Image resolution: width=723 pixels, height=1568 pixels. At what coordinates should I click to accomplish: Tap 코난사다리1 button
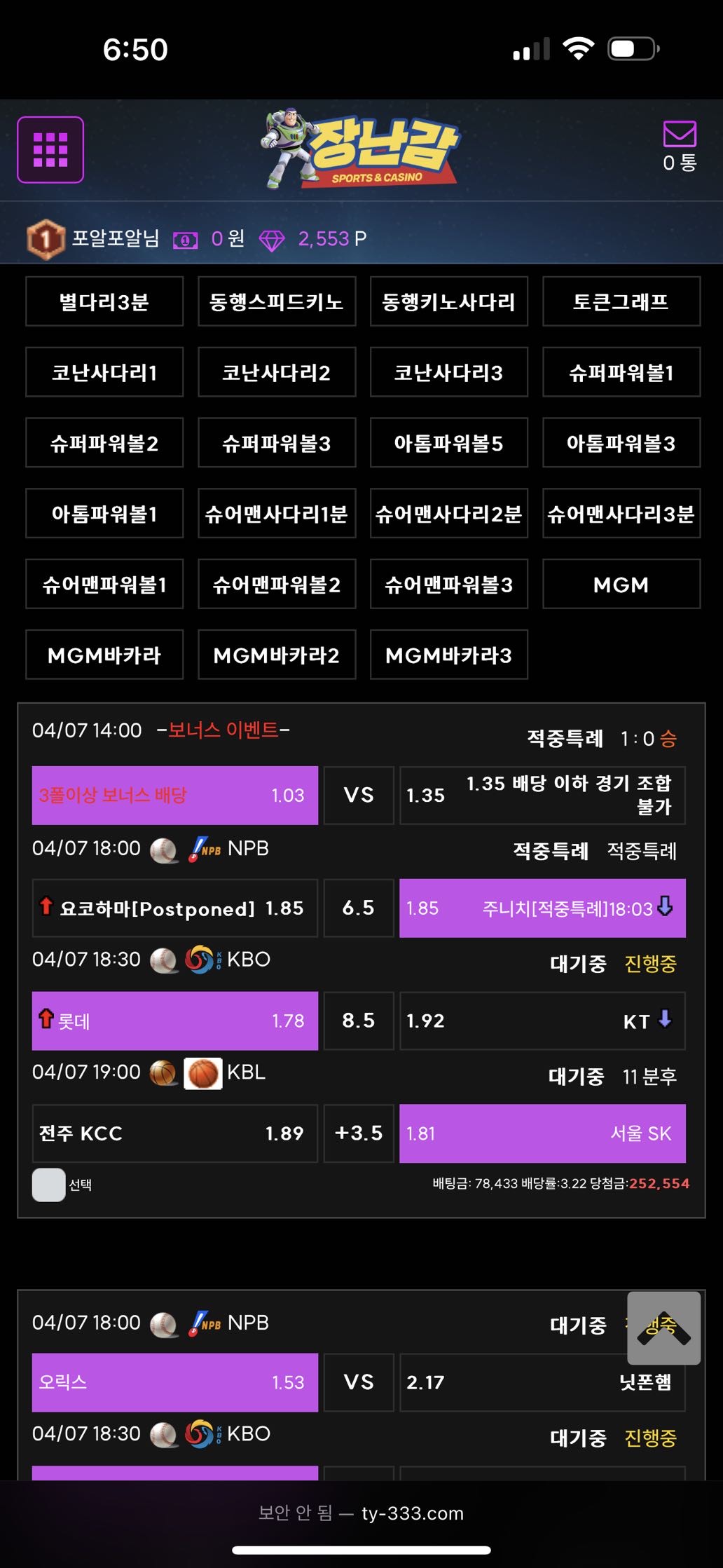pyautogui.click(x=104, y=372)
